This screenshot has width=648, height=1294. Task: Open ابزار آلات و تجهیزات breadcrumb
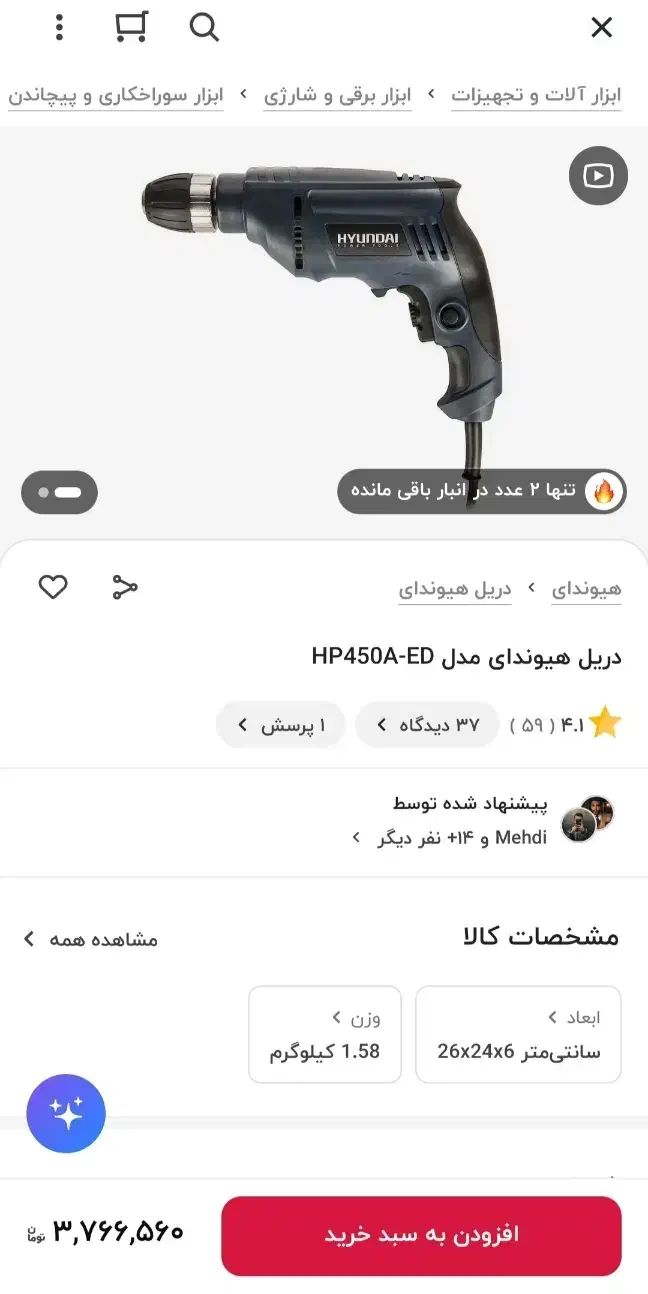click(x=536, y=96)
